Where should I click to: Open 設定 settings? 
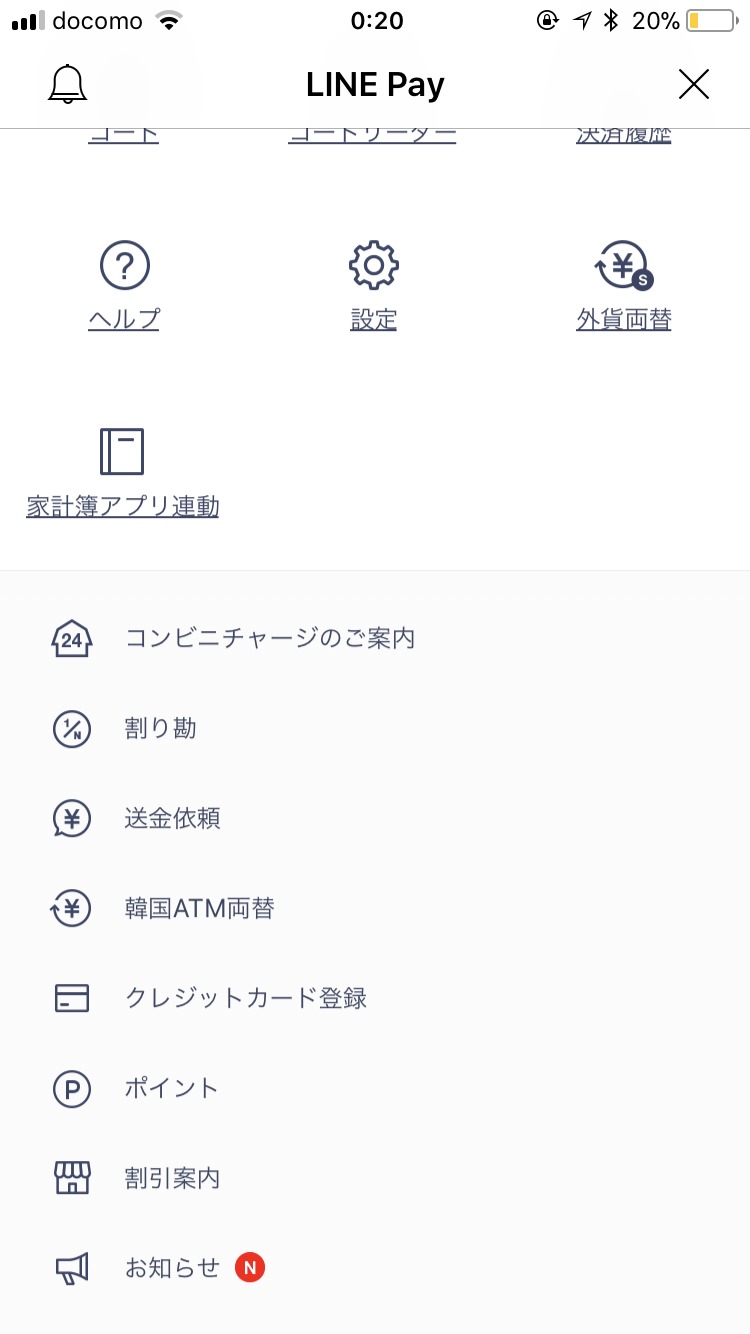point(374,286)
